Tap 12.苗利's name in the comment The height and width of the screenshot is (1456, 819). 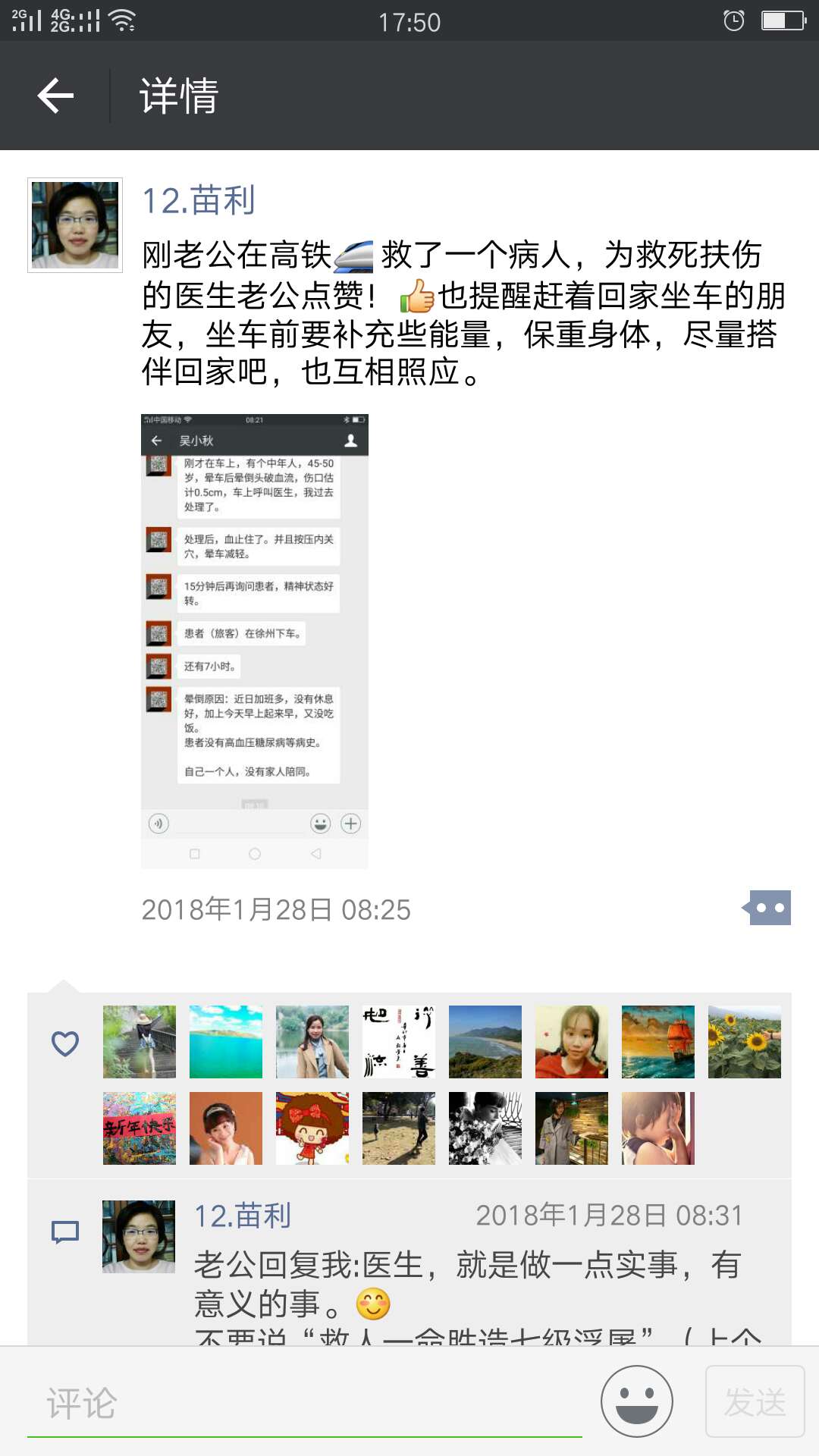[x=243, y=1216]
